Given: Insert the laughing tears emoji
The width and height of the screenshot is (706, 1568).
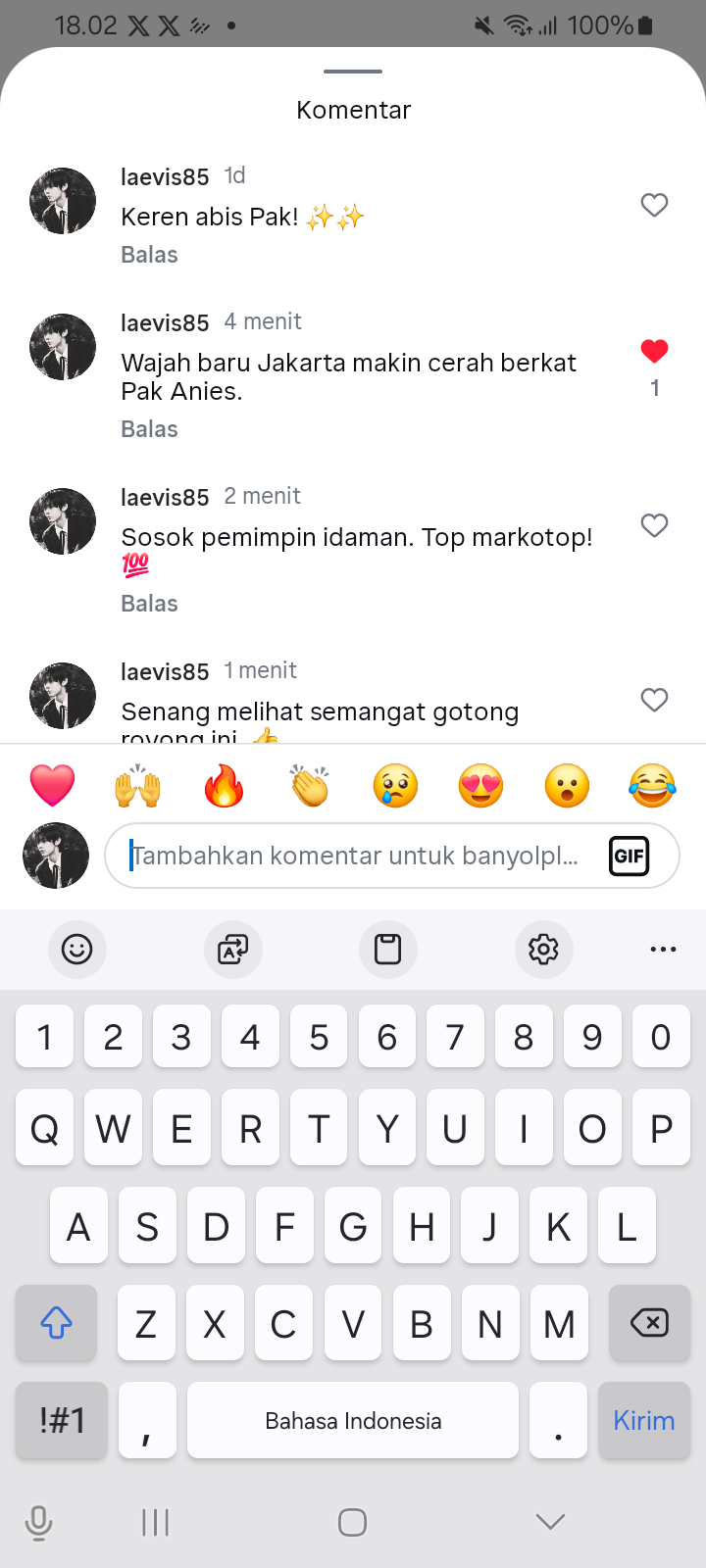Looking at the screenshot, I should coord(653,786).
